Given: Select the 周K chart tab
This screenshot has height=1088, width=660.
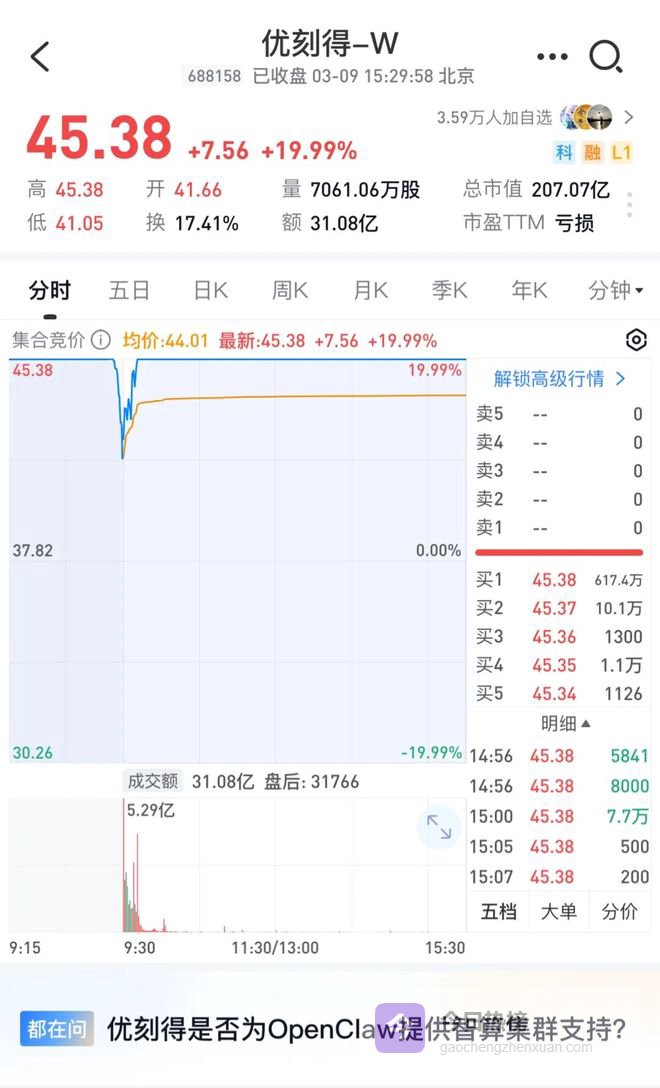Looking at the screenshot, I should (x=290, y=290).
